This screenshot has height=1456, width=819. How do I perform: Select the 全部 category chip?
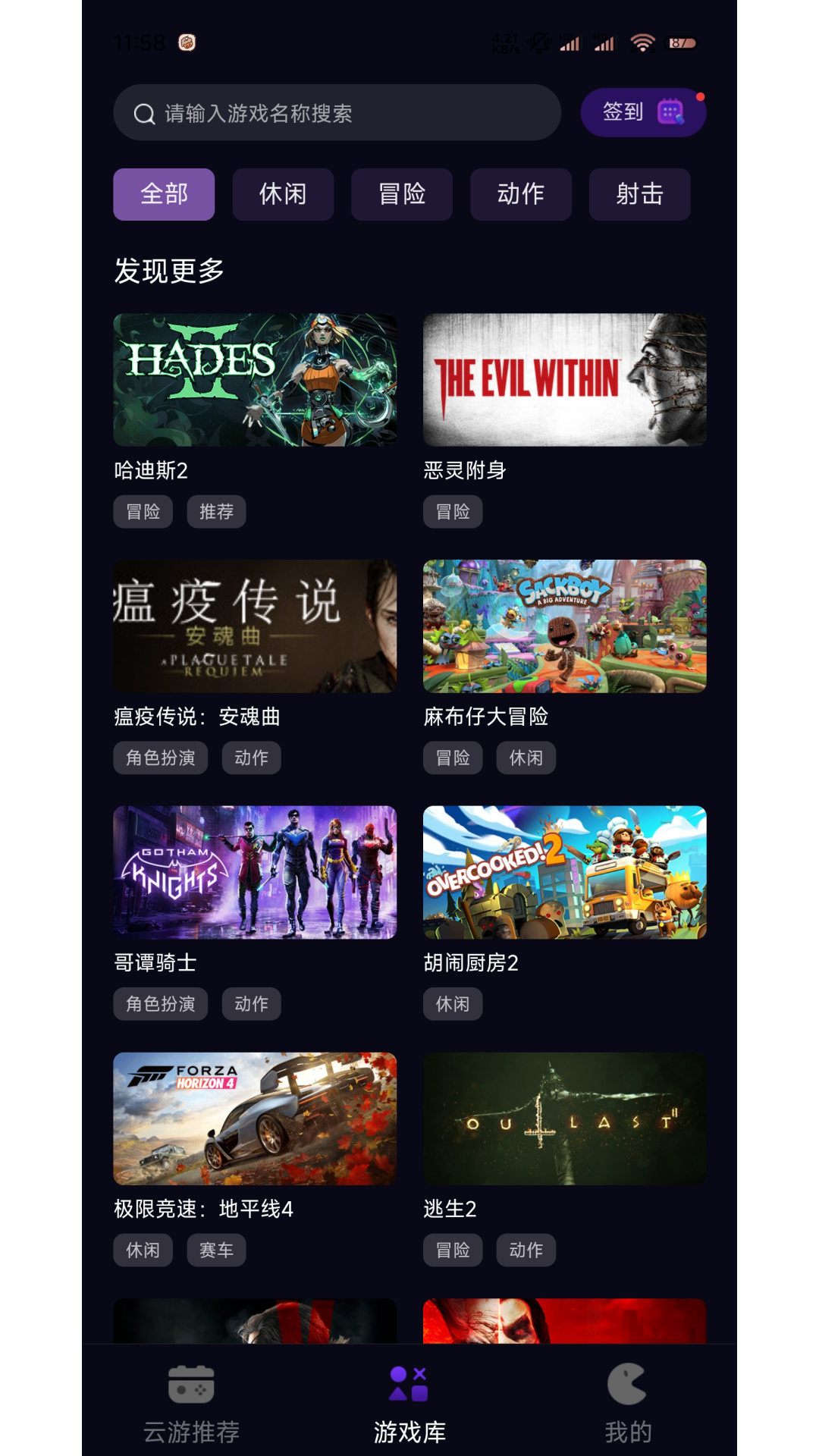pyautogui.click(x=164, y=194)
